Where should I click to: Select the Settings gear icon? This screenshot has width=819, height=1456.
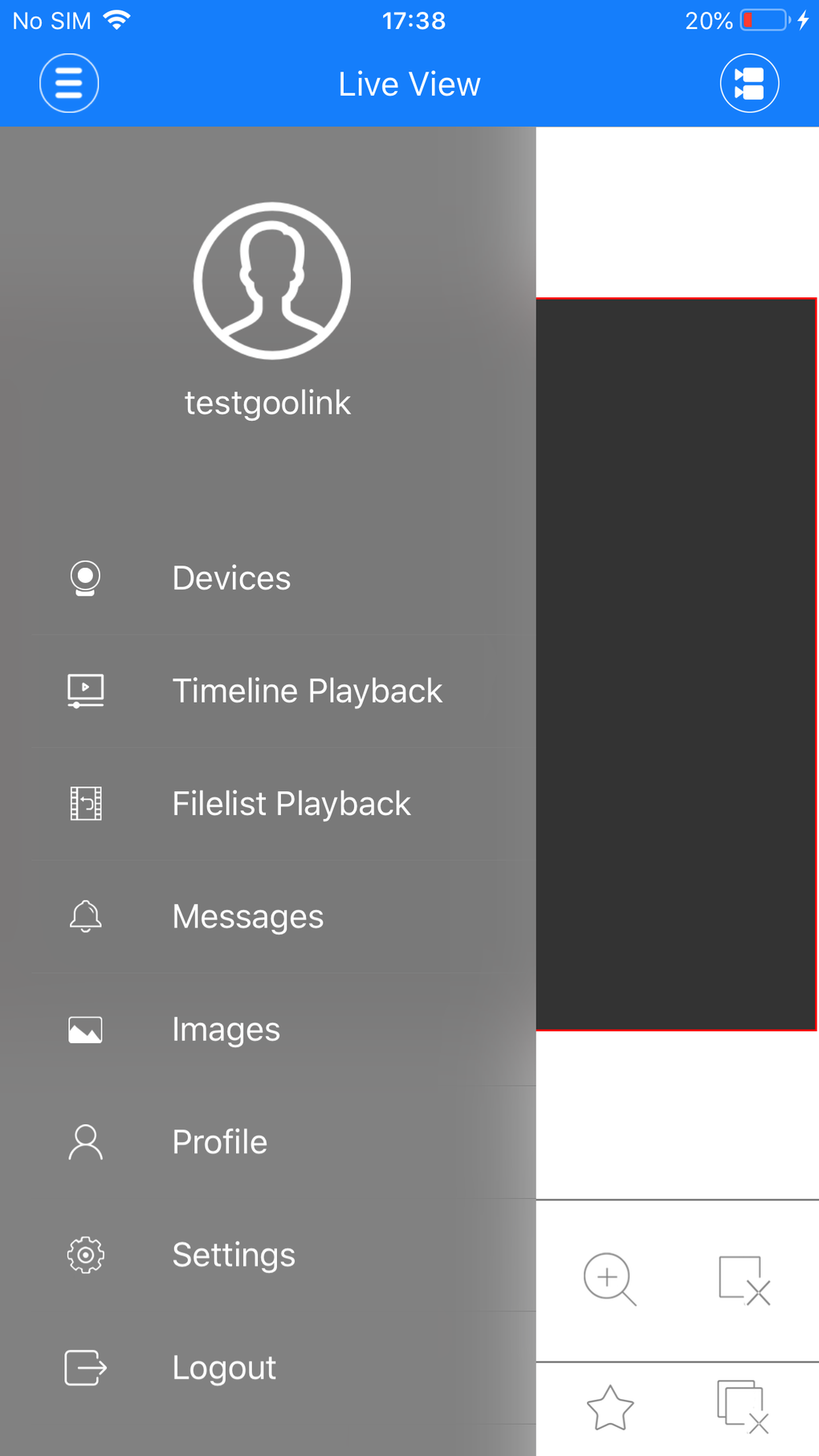84,1254
